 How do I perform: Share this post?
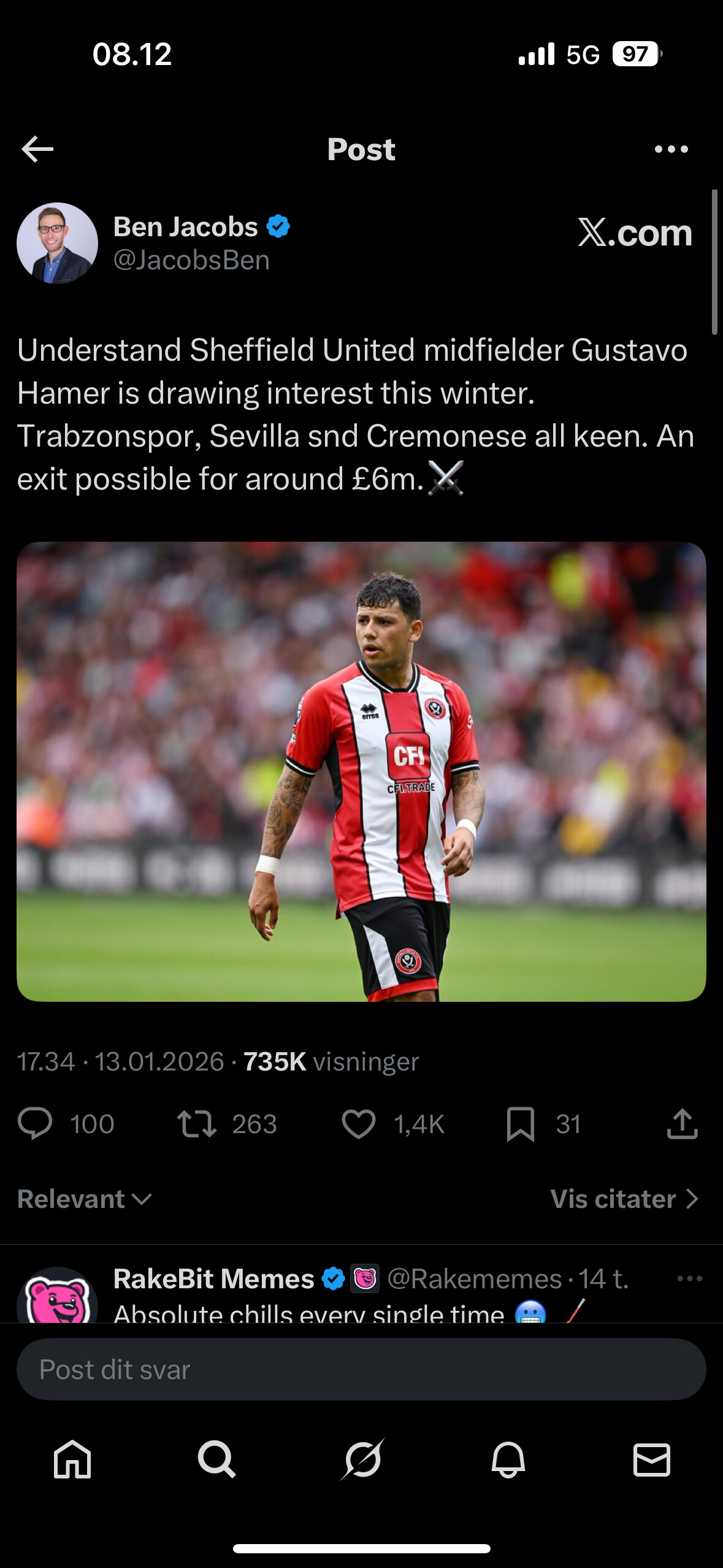tap(682, 1124)
